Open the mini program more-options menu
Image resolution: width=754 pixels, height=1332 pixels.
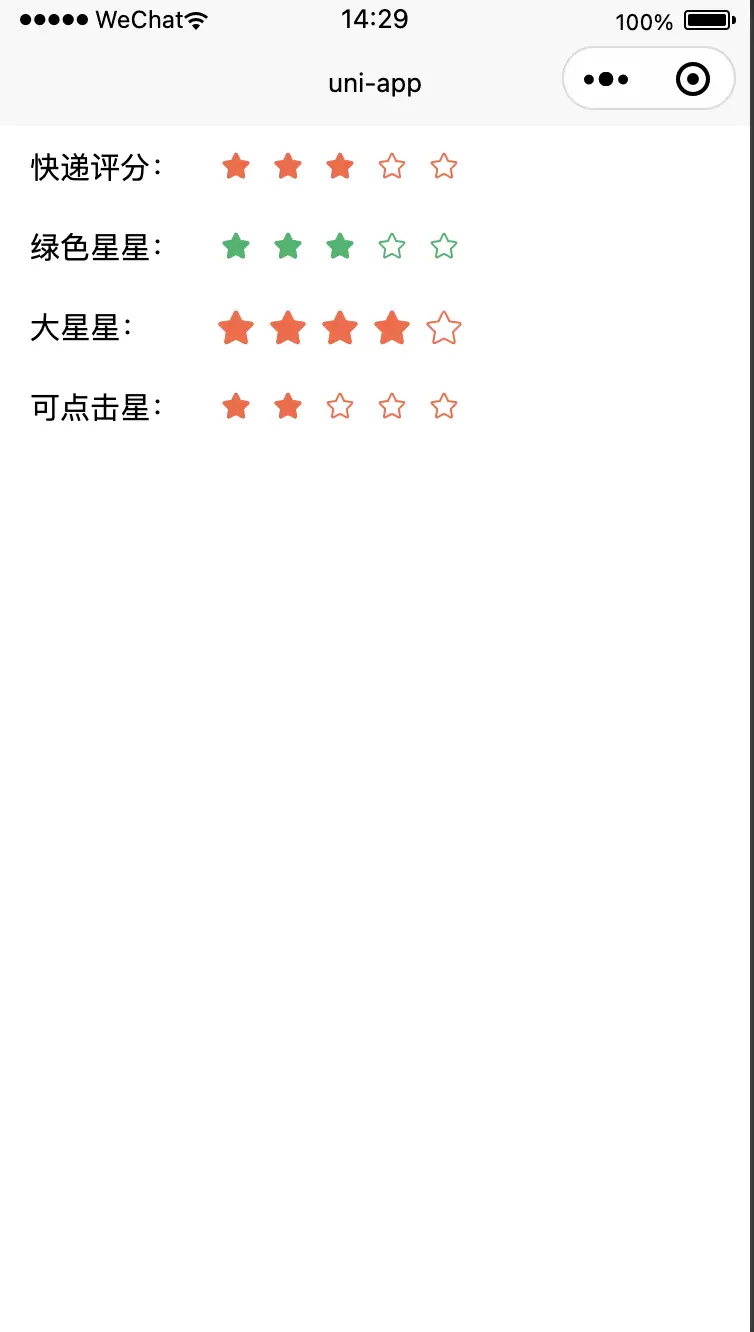pyautogui.click(x=606, y=79)
